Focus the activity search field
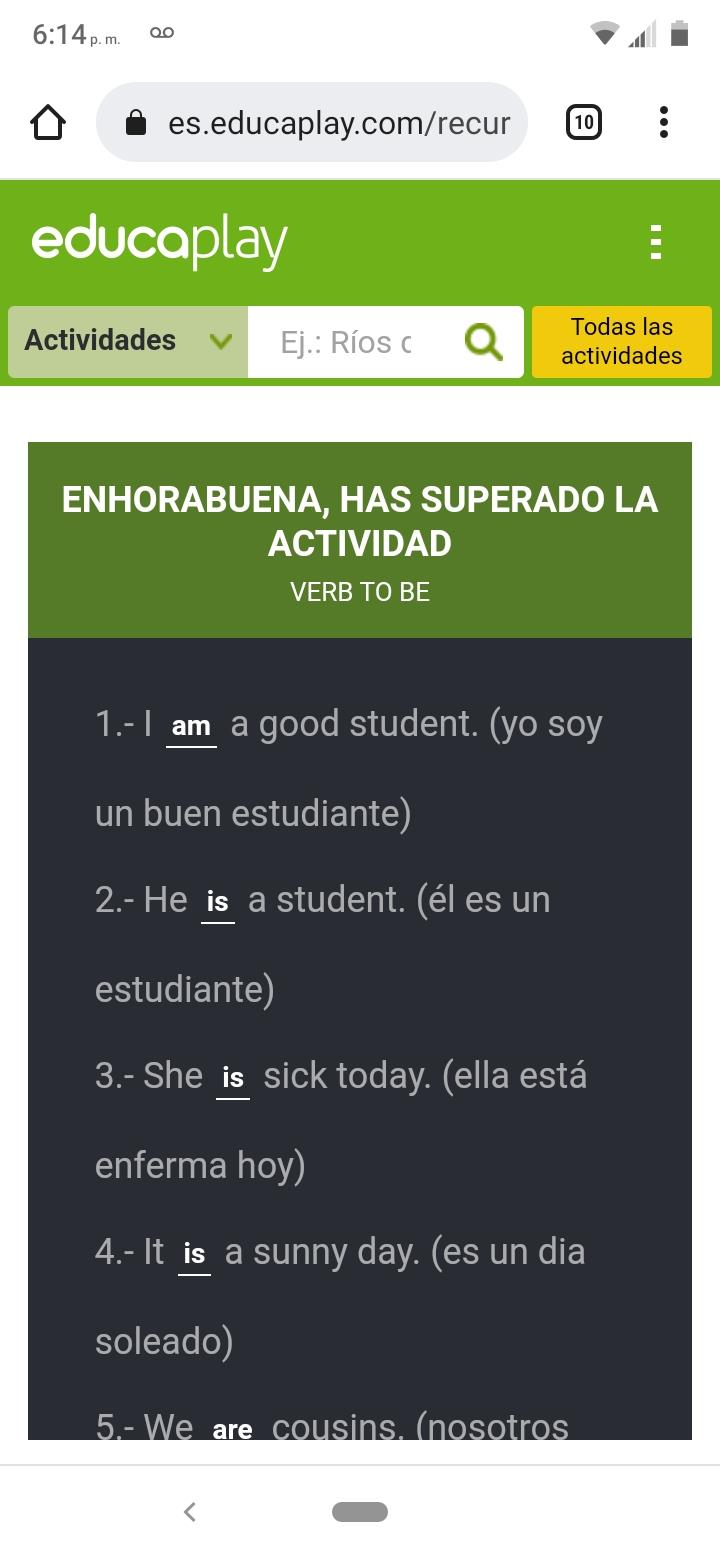This screenshot has height=1560, width=720. 350,342
